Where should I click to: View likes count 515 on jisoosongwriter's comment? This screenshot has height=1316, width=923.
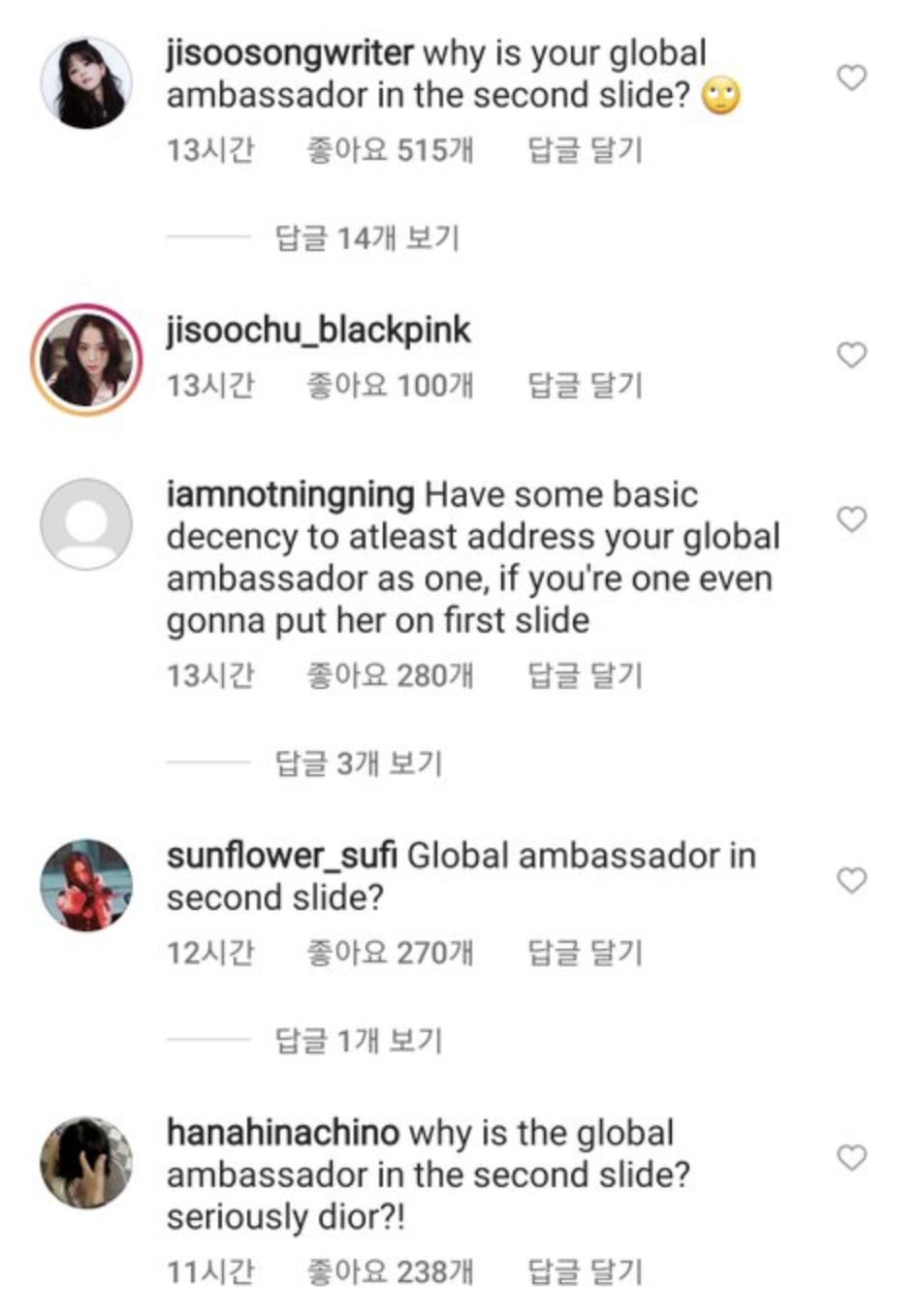[x=390, y=150]
